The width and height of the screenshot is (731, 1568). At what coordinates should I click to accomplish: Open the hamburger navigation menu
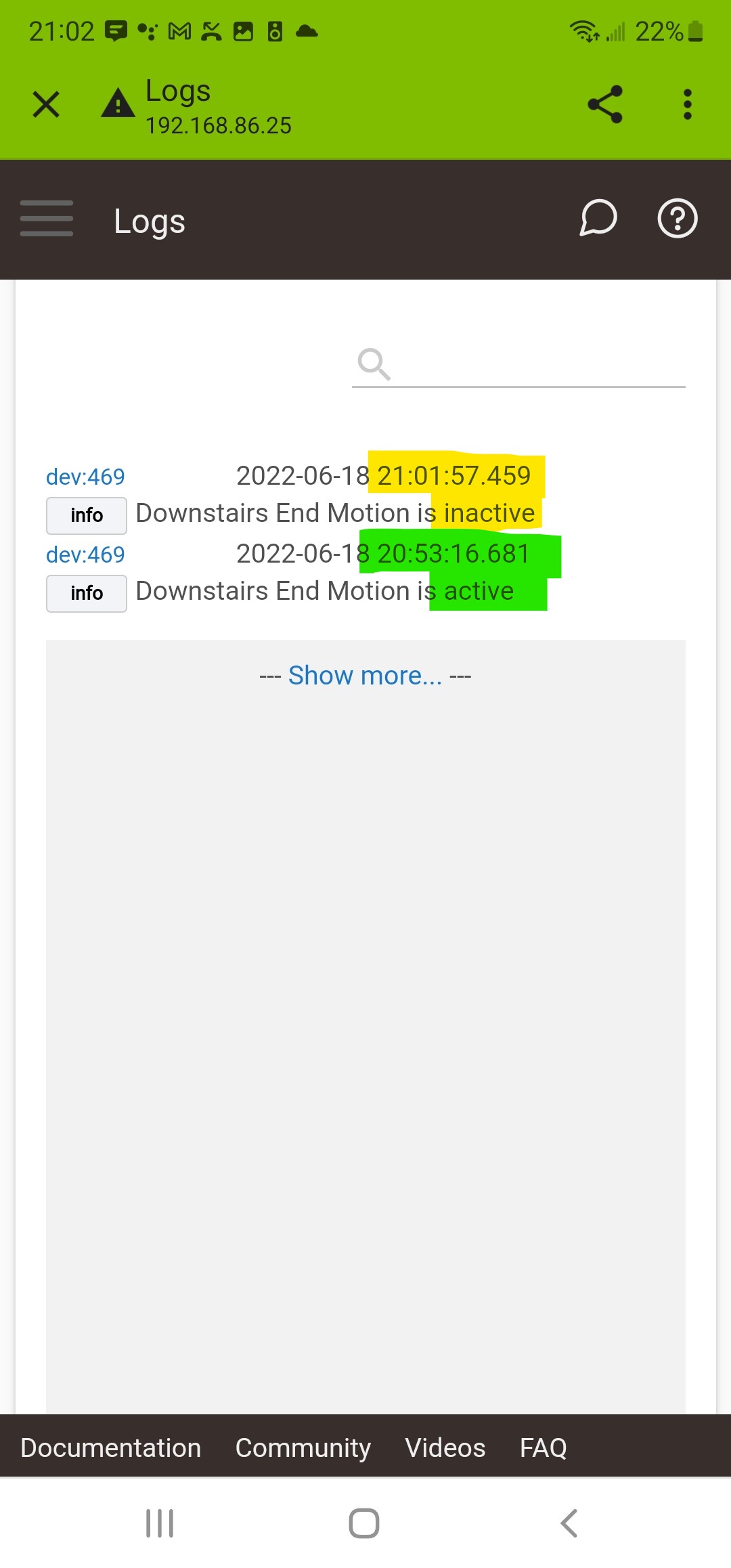point(47,219)
